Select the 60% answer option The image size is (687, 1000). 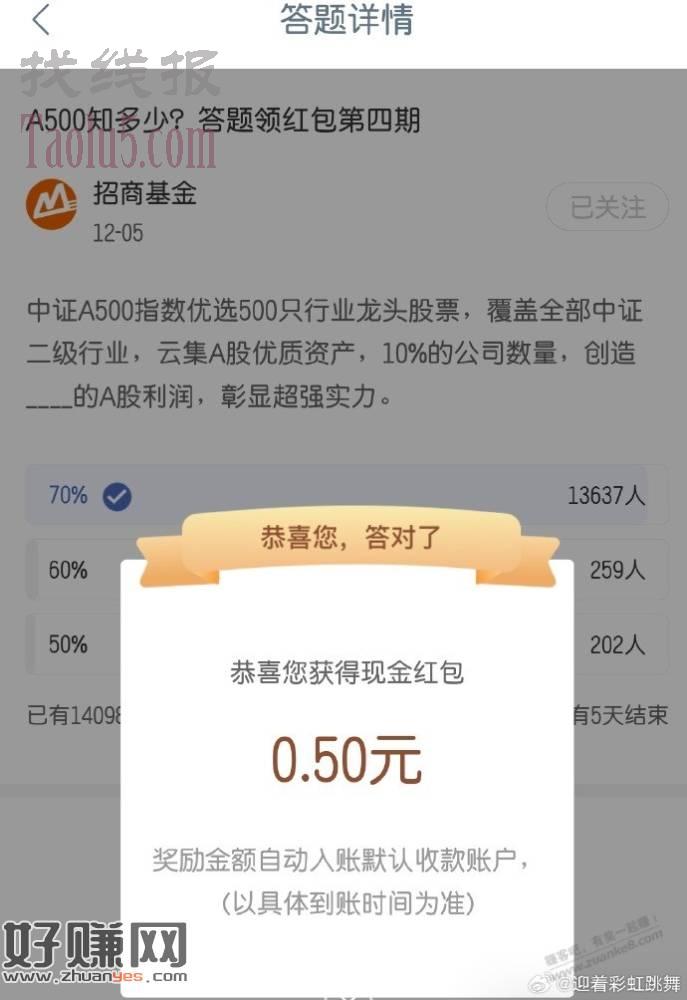click(70, 570)
